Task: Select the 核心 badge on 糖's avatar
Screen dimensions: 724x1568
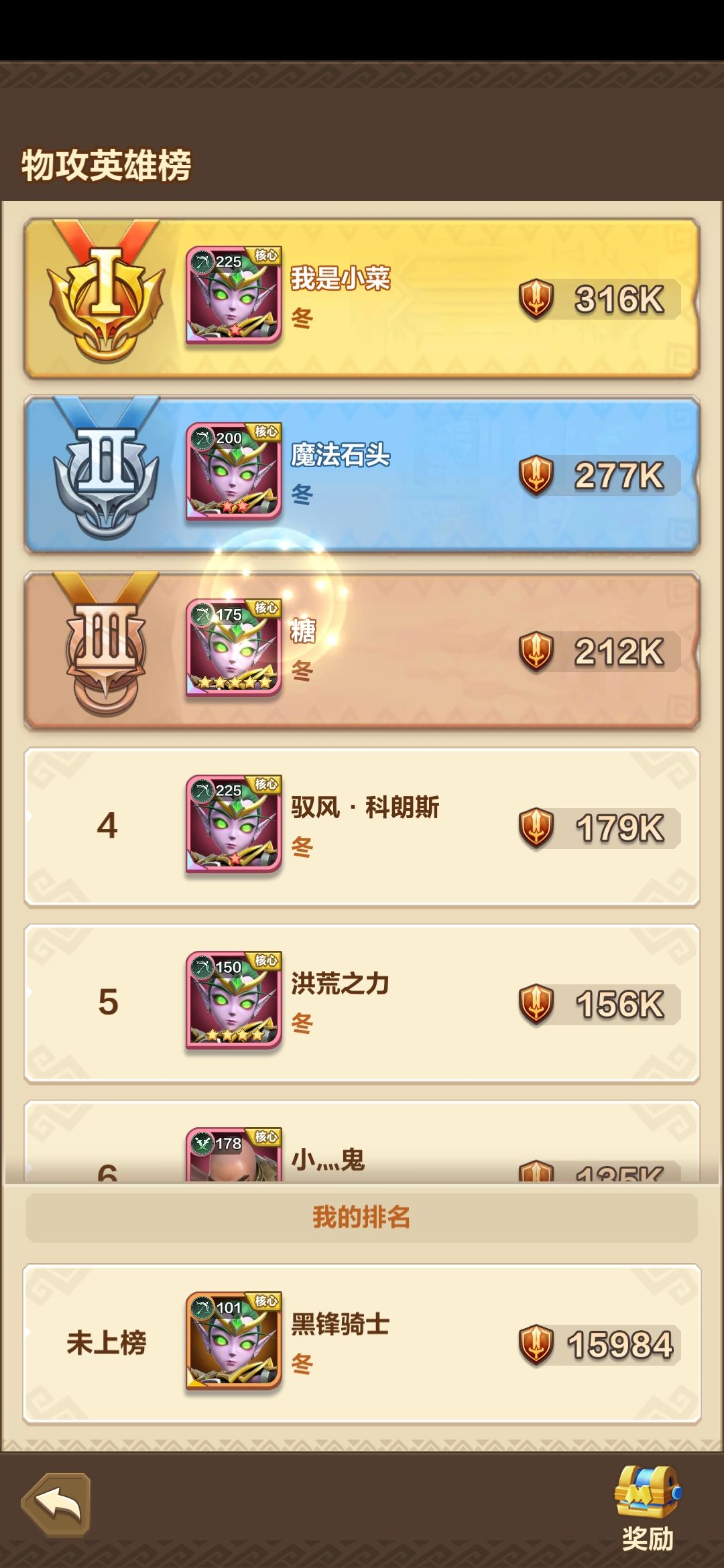Action: pyautogui.click(x=267, y=606)
